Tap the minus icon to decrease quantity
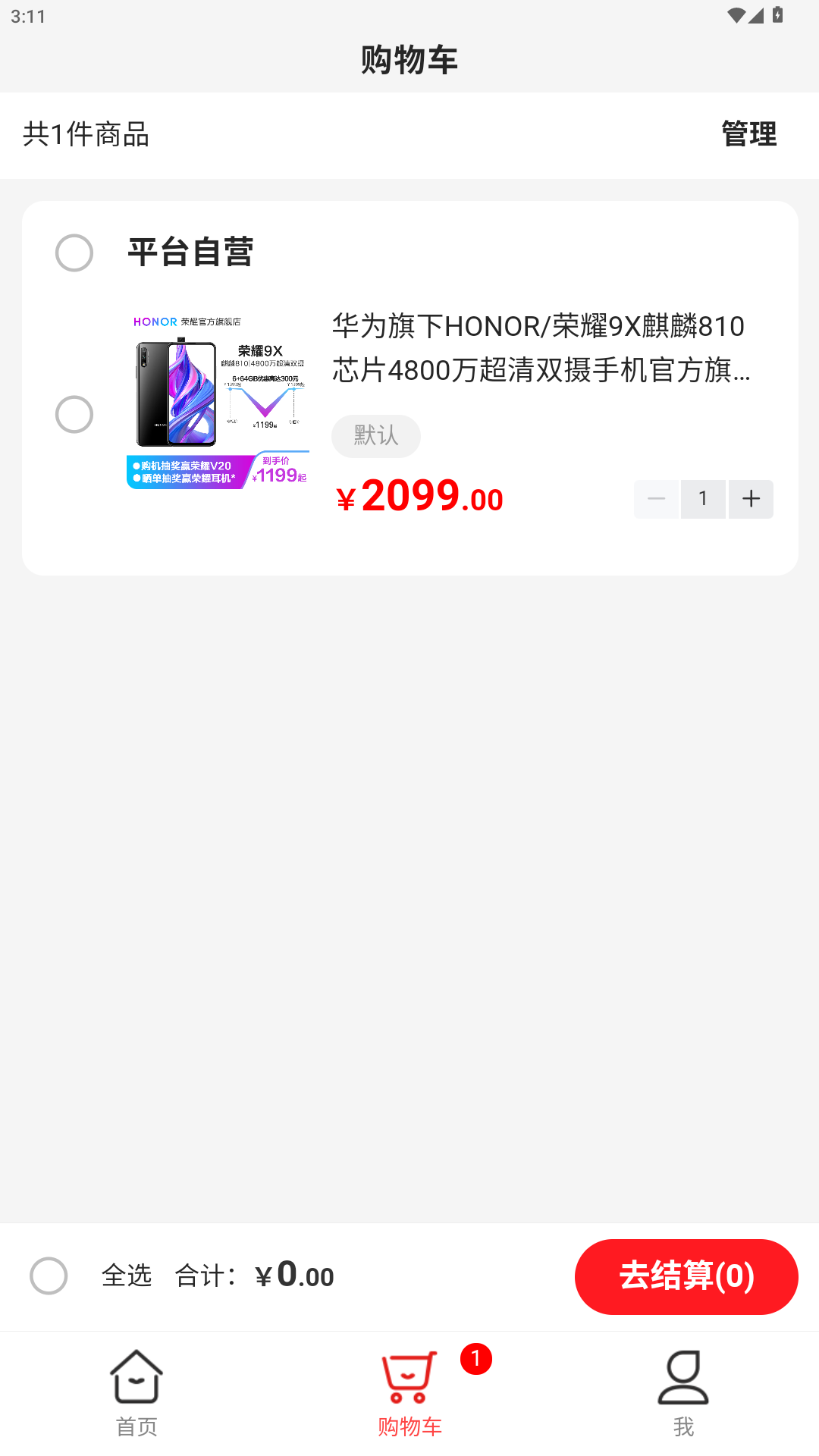This screenshot has height=1456, width=819. point(655,498)
